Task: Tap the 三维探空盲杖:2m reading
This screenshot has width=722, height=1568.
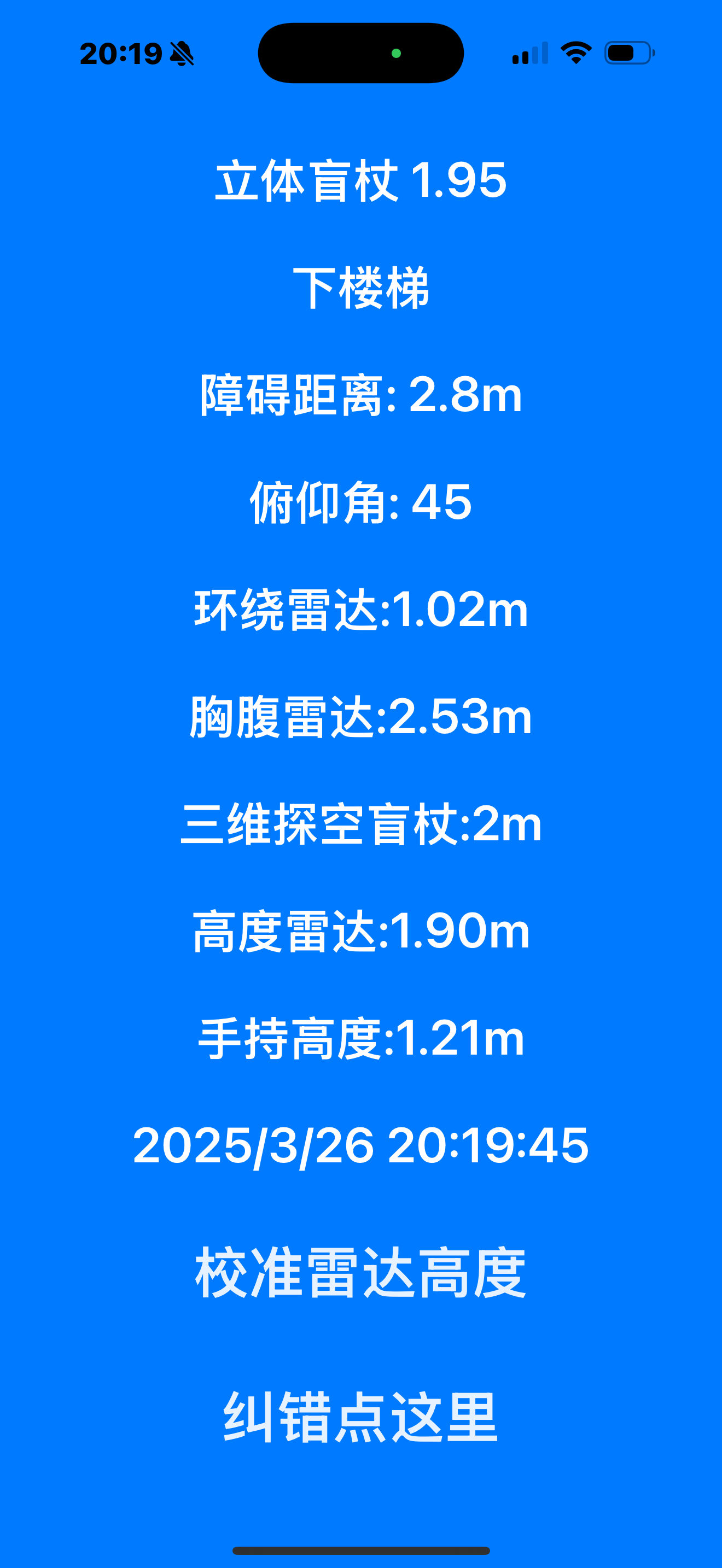Action: [360, 825]
